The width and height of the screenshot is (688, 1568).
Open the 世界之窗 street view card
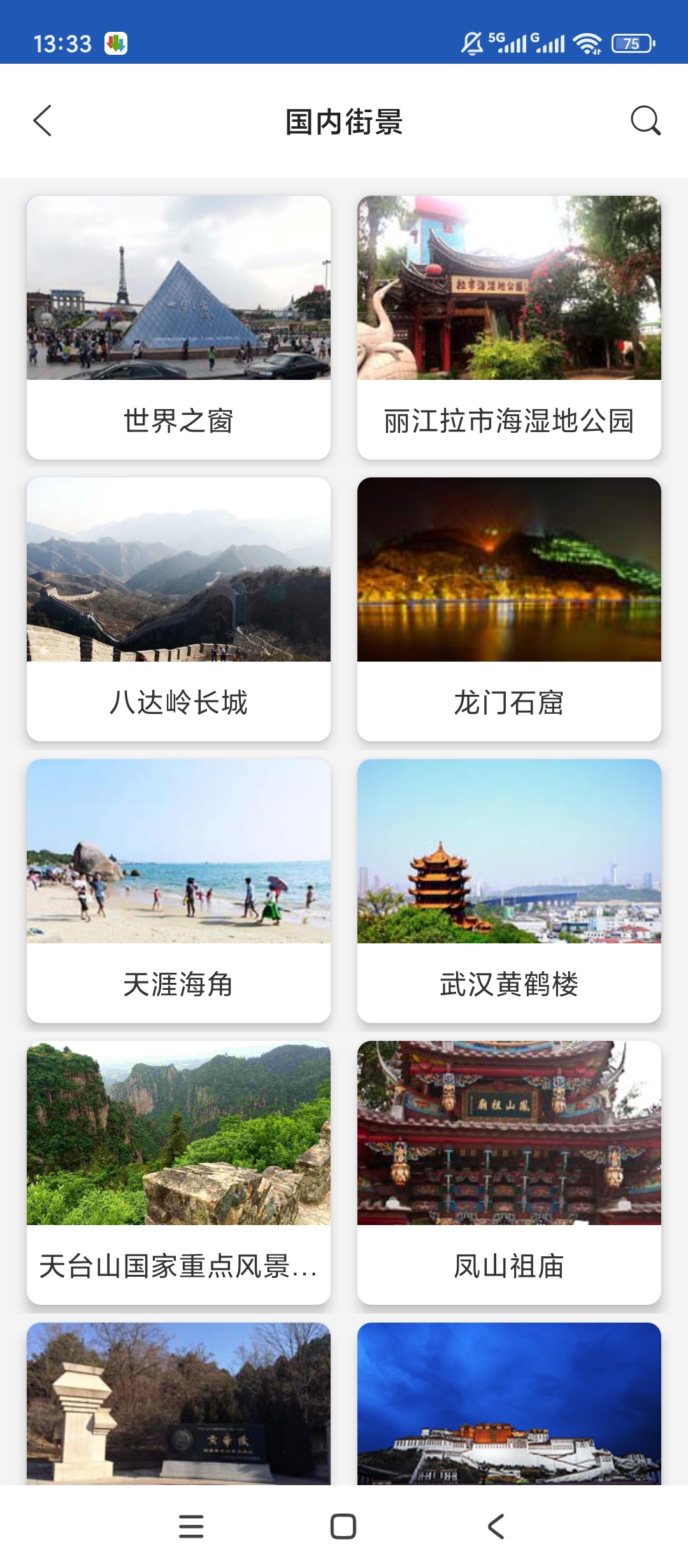[178, 328]
